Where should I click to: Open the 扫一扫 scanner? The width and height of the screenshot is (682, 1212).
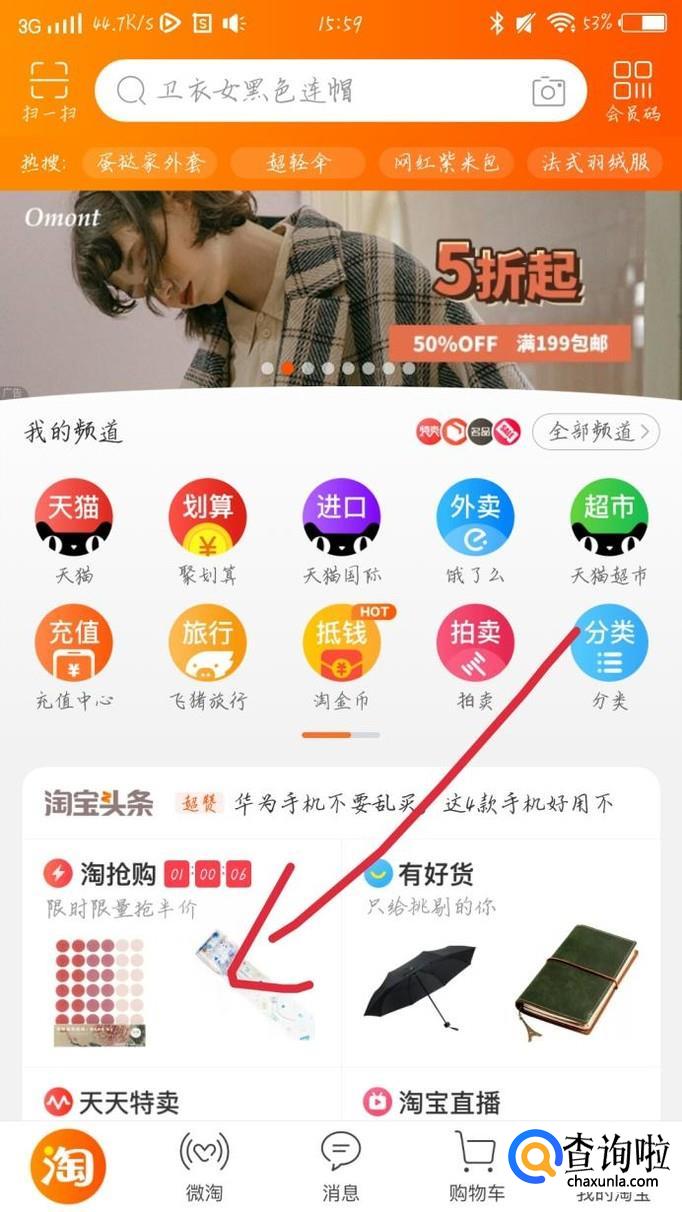(x=49, y=90)
